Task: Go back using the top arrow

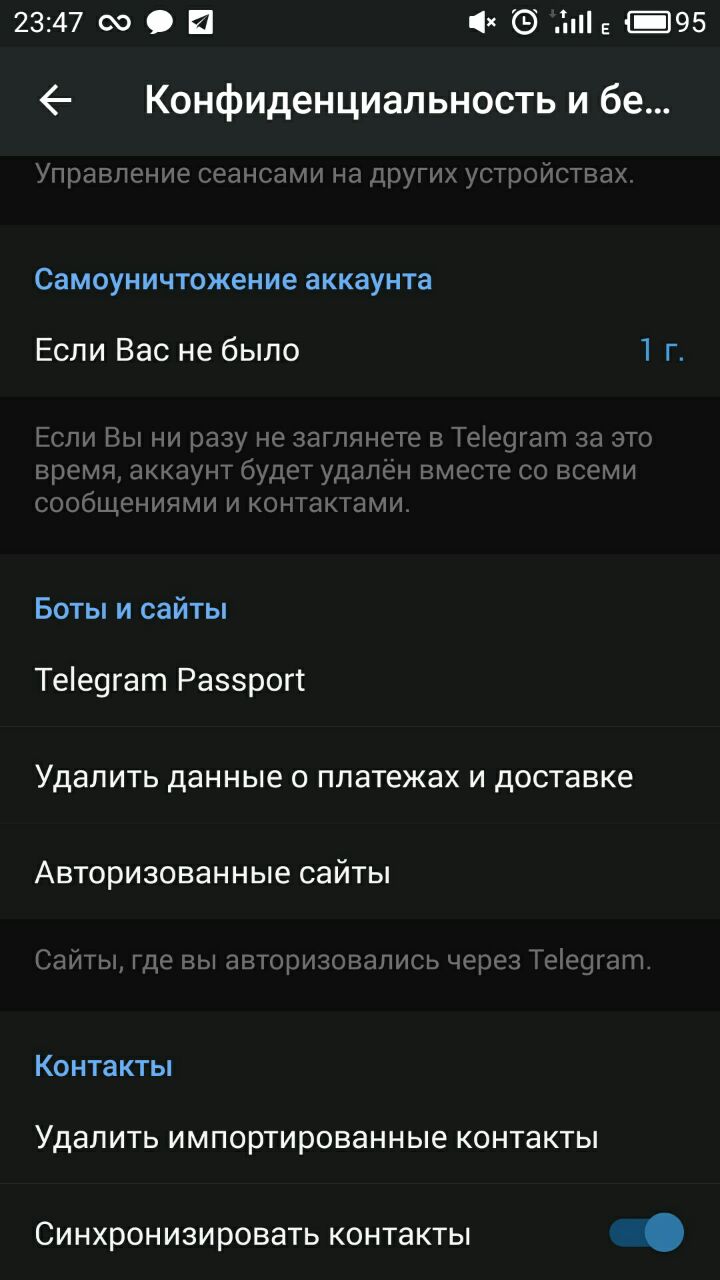Action: pos(55,100)
